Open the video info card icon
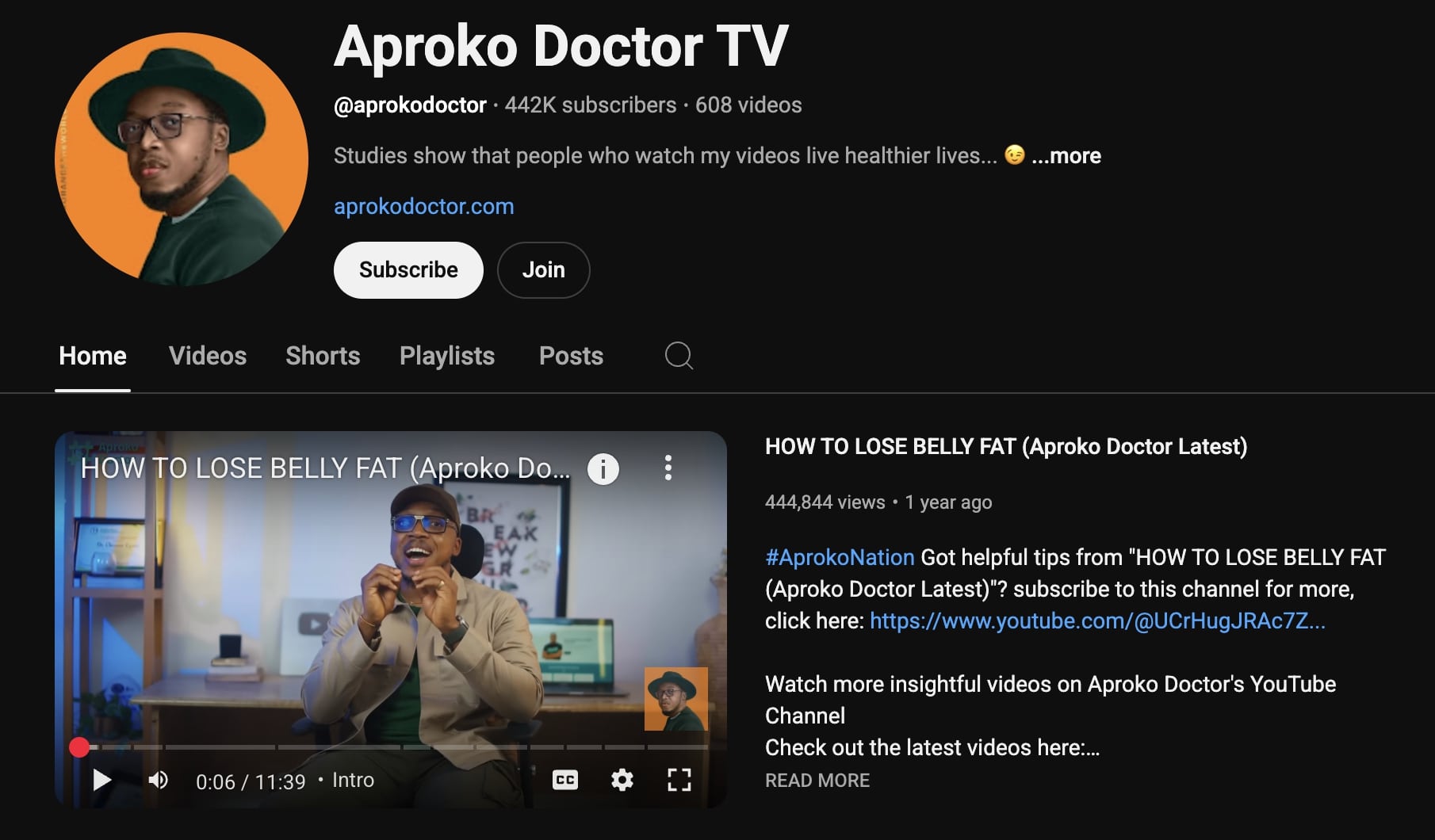The height and width of the screenshot is (840, 1435). (x=603, y=469)
